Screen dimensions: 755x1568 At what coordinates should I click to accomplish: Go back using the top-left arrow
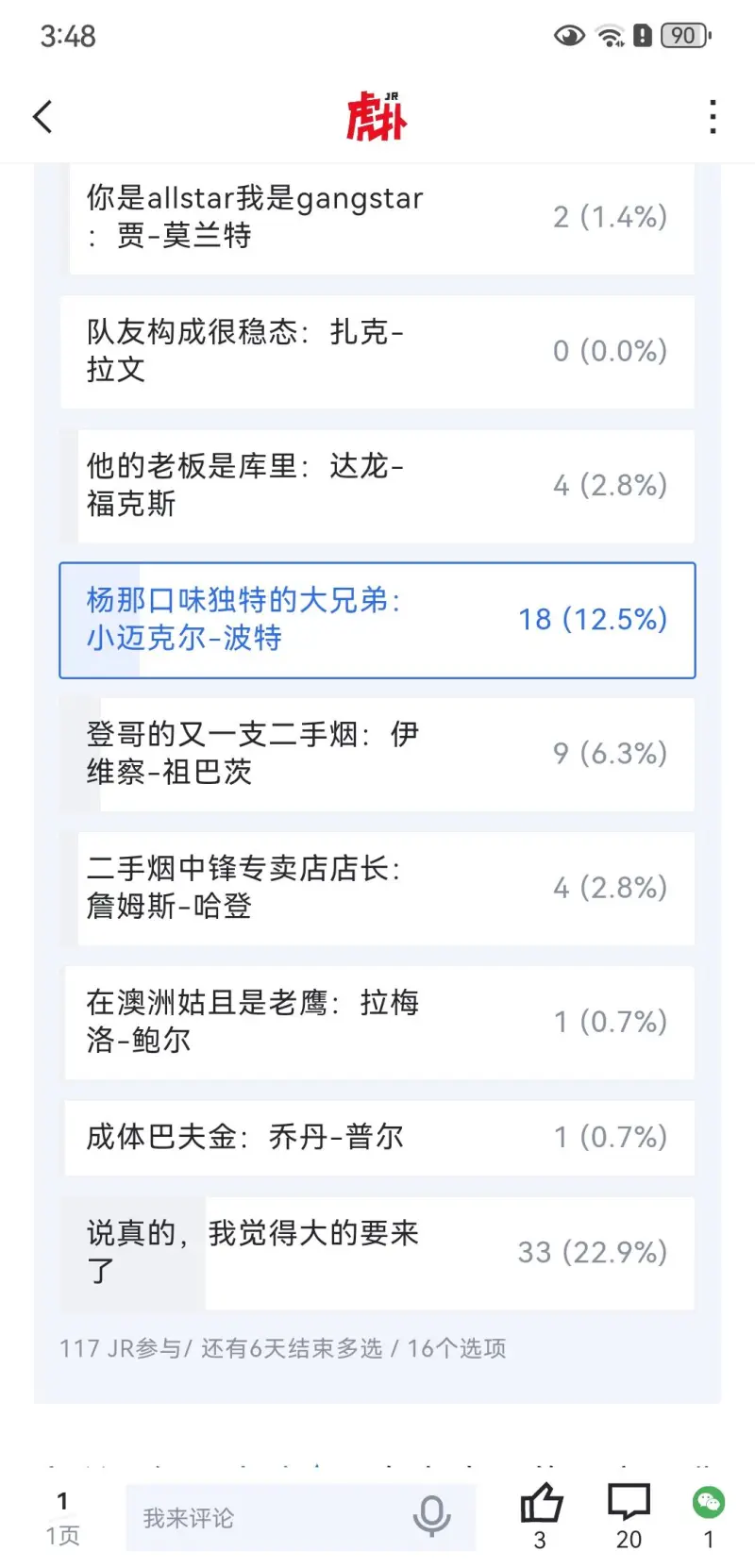42,117
